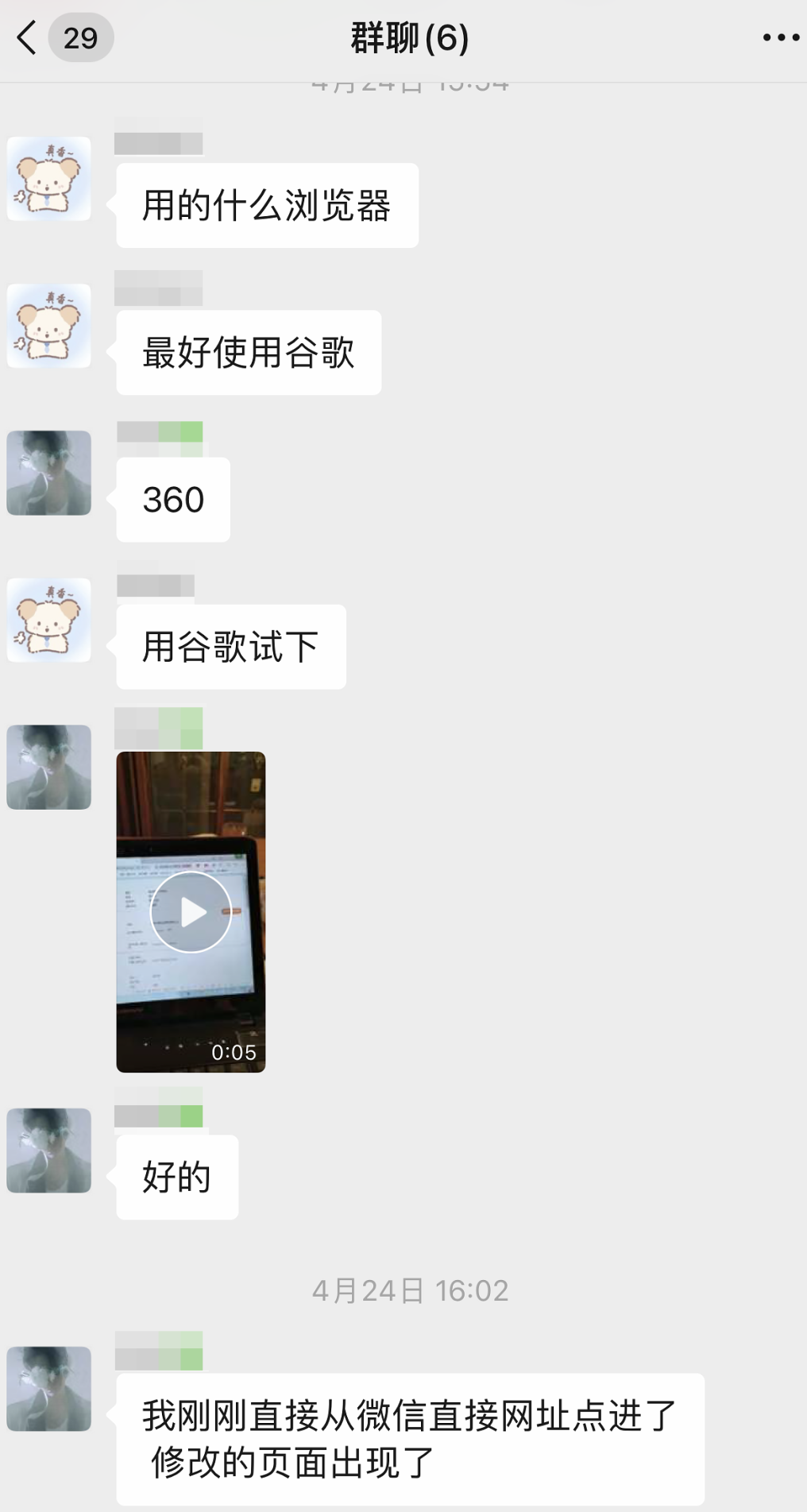The height and width of the screenshot is (1512, 807).
Task: Open the avatar beside the video message
Action: (x=49, y=767)
